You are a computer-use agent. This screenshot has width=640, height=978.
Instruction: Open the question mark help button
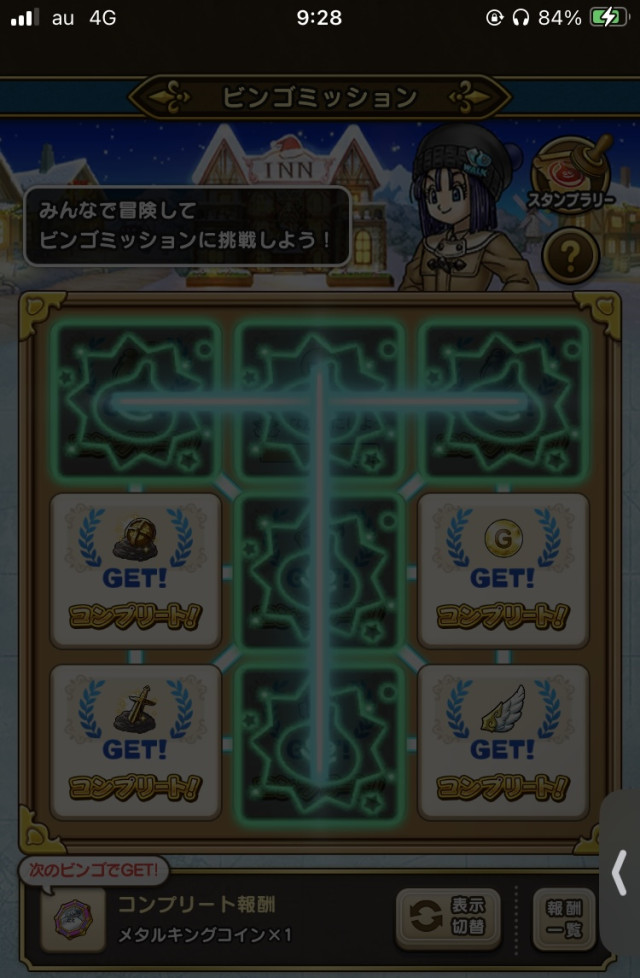(x=571, y=257)
